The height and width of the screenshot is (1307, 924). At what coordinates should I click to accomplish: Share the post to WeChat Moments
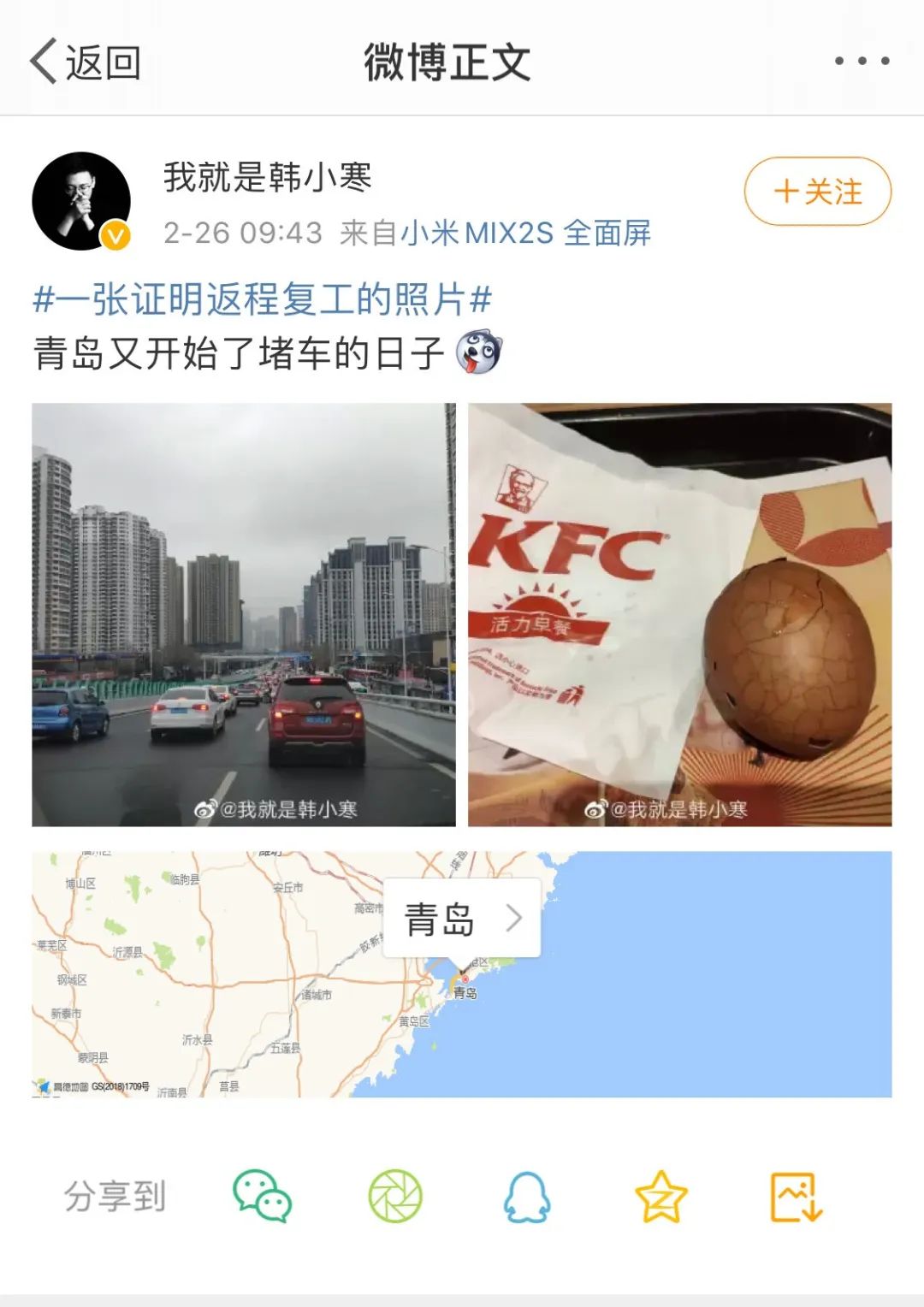[x=395, y=1196]
